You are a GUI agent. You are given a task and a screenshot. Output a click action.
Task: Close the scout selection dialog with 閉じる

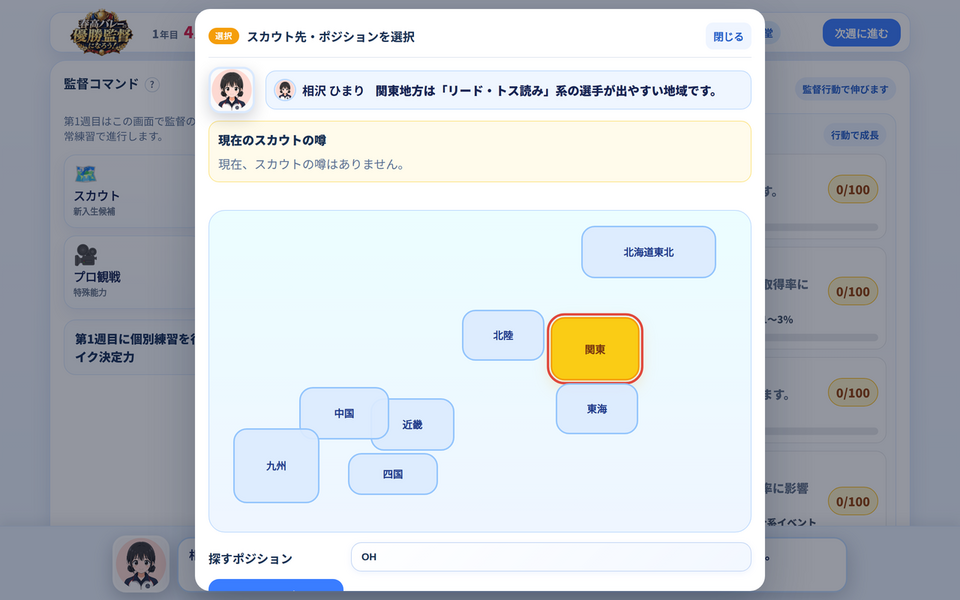click(x=728, y=37)
